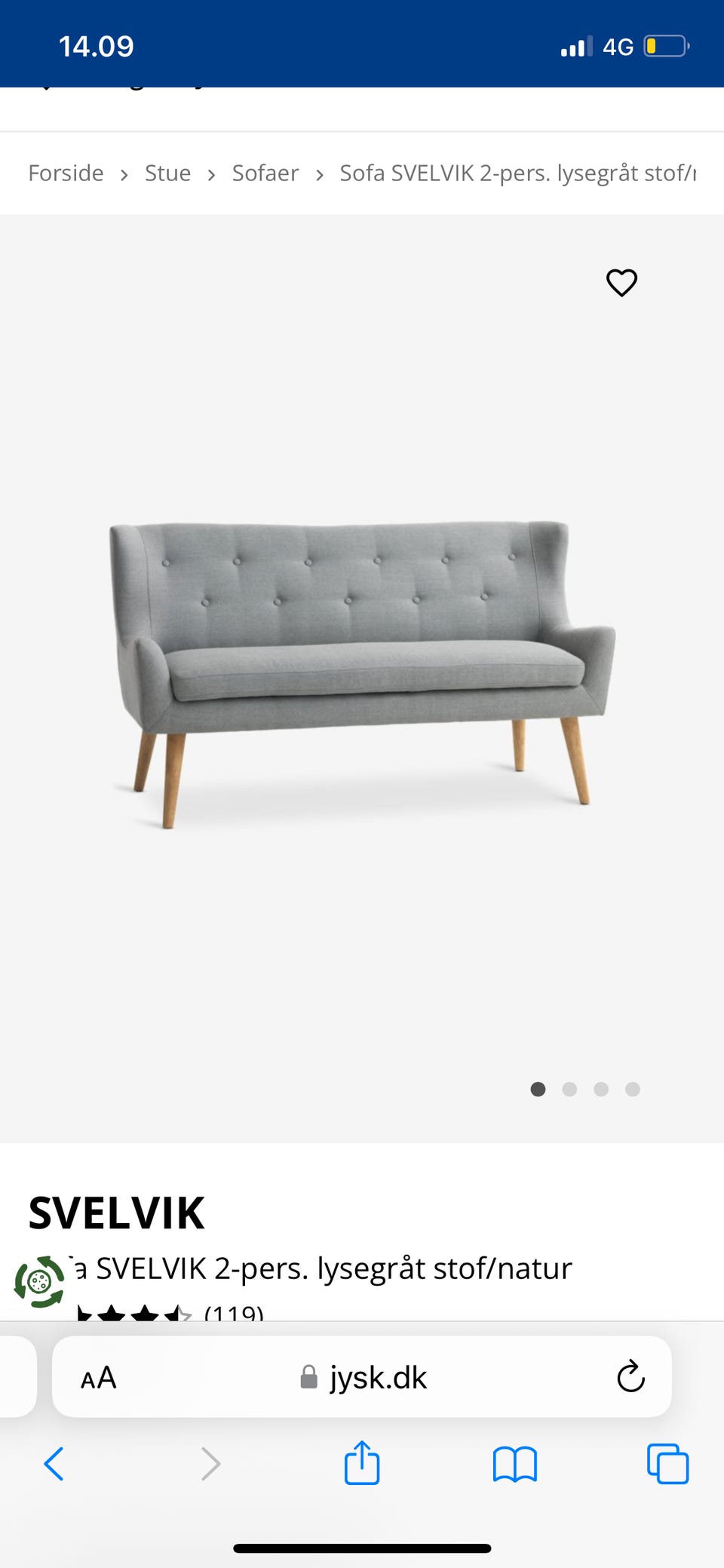Viewport: 724px width, 1568px height.
Task: Show all open browser tabs
Action: pos(667,1464)
